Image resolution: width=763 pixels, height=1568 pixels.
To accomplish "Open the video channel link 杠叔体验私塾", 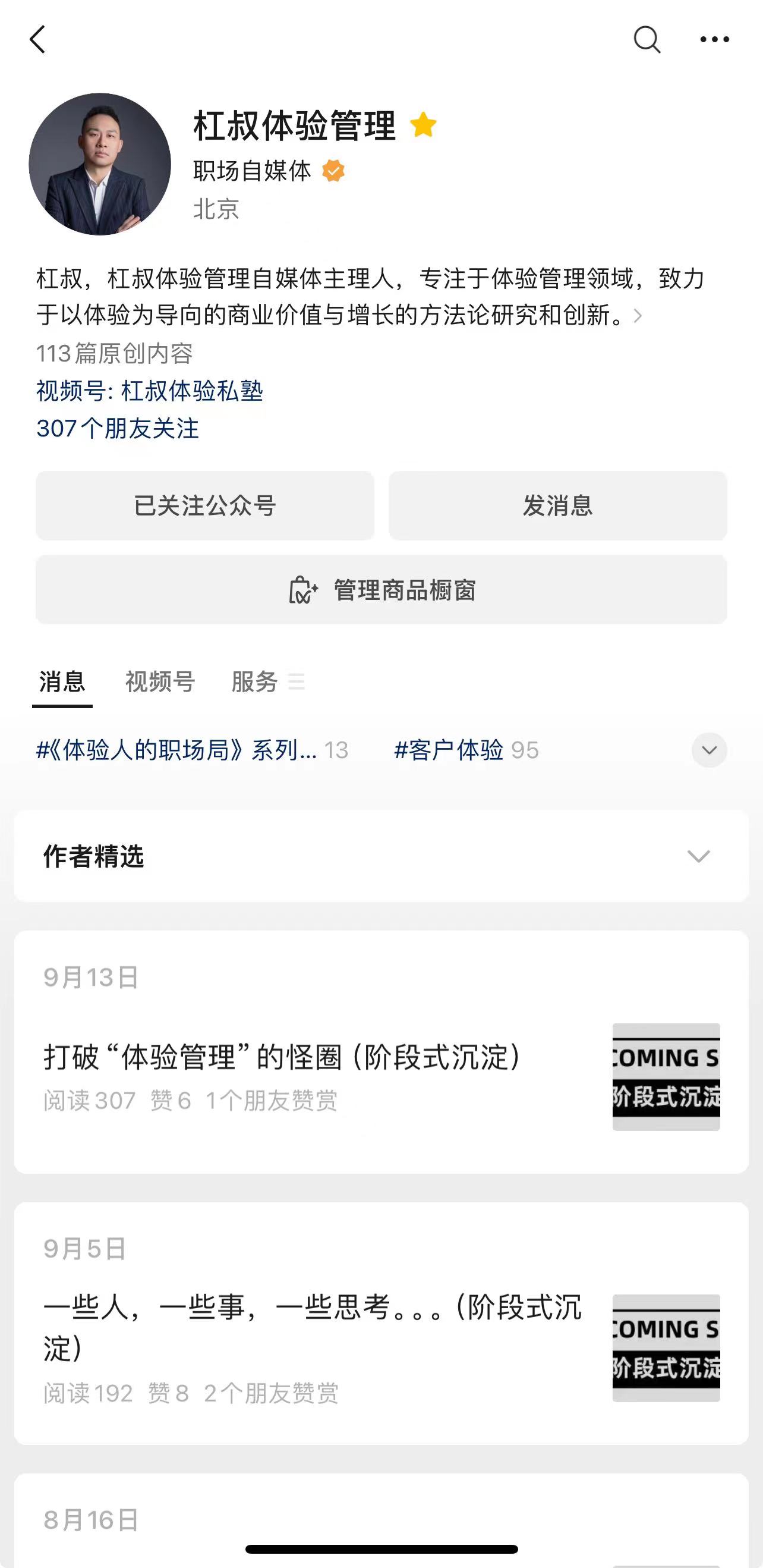I will point(150,391).
